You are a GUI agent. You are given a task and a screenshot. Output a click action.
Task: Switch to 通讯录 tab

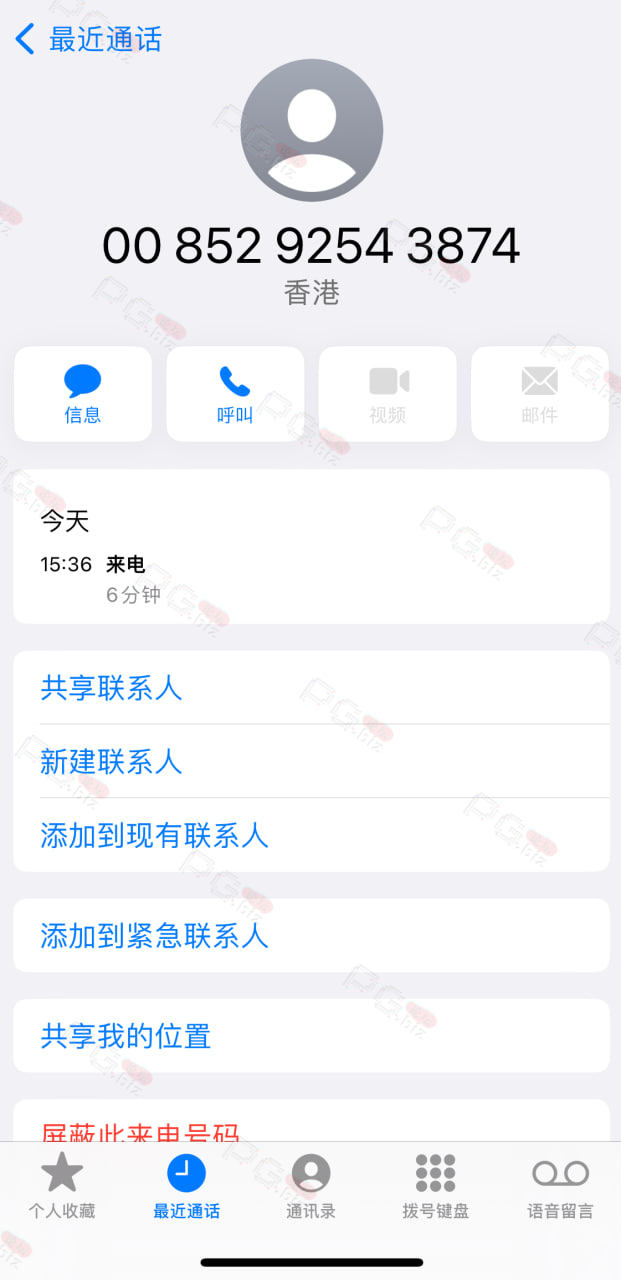[x=311, y=1186]
